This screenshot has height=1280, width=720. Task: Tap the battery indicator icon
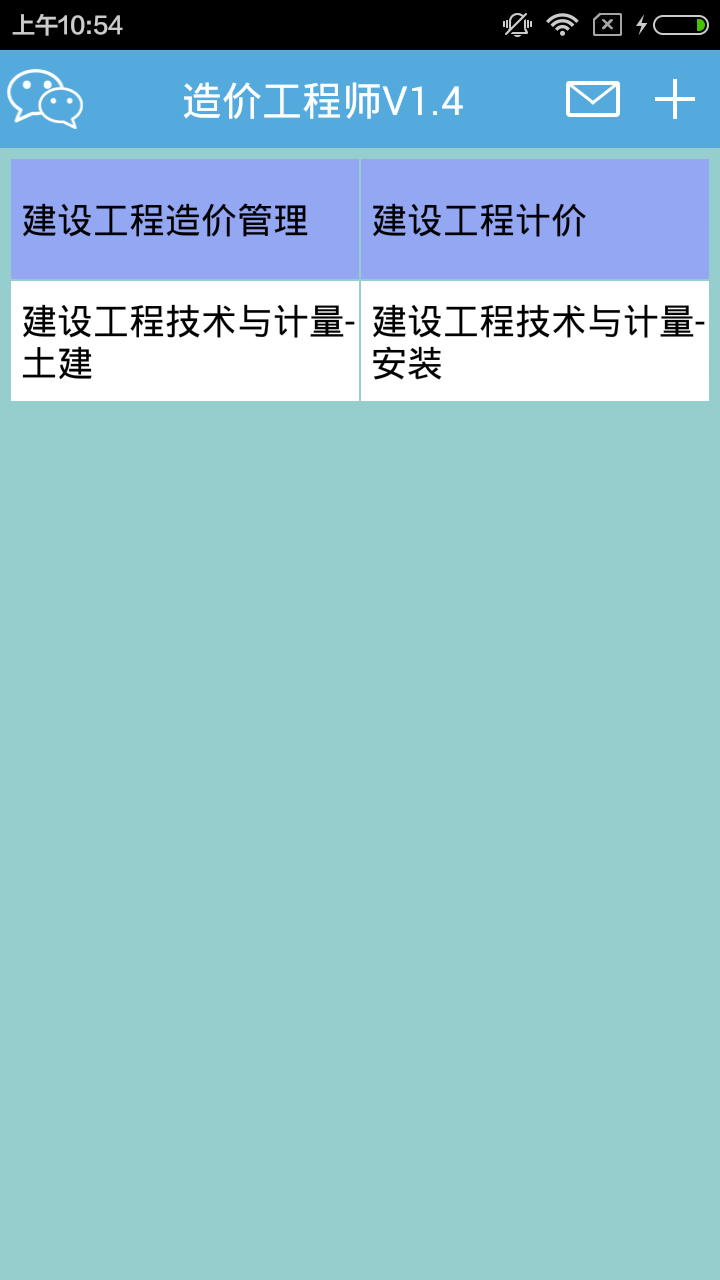click(x=681, y=26)
